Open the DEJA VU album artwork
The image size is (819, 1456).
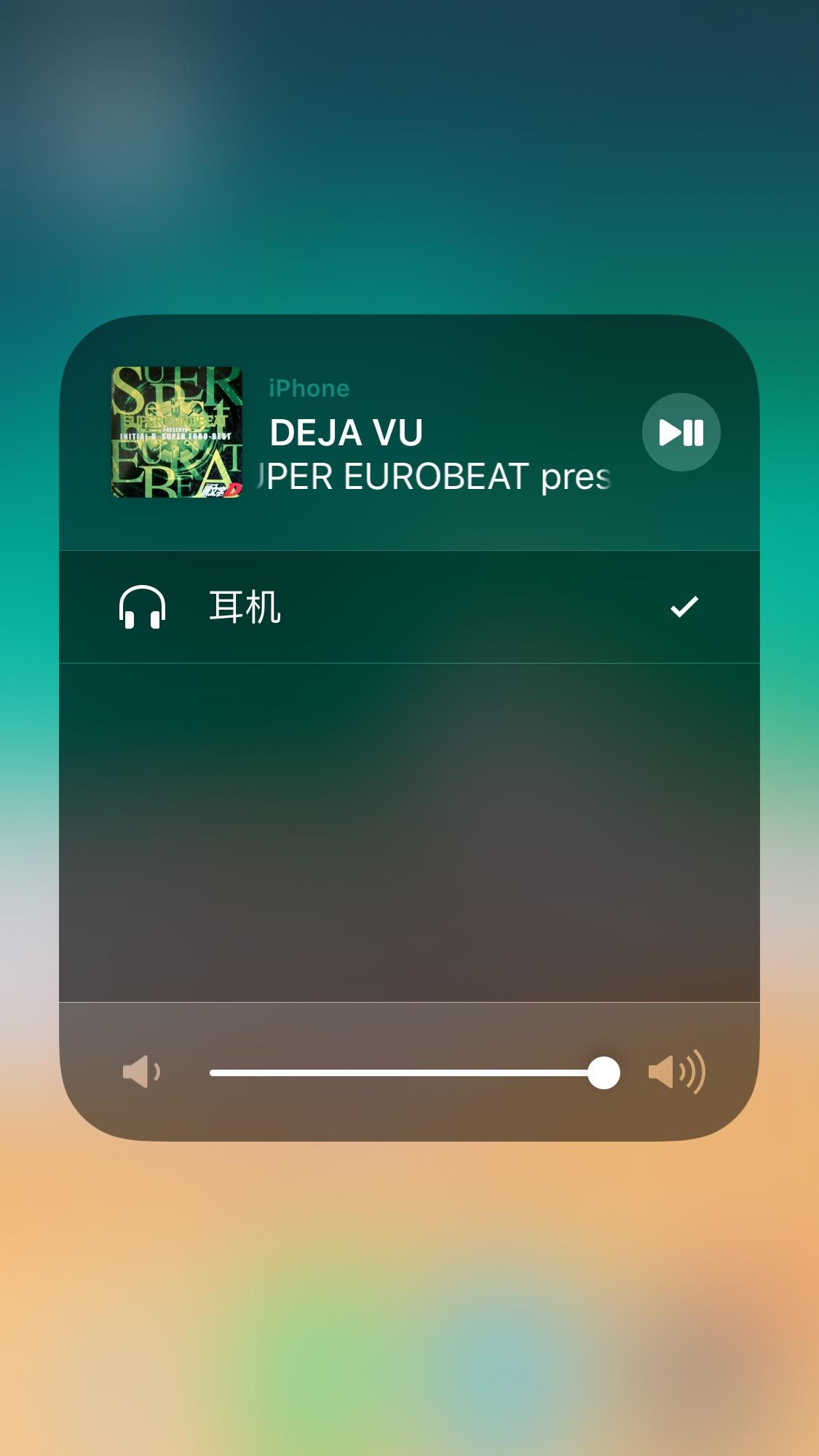(177, 432)
